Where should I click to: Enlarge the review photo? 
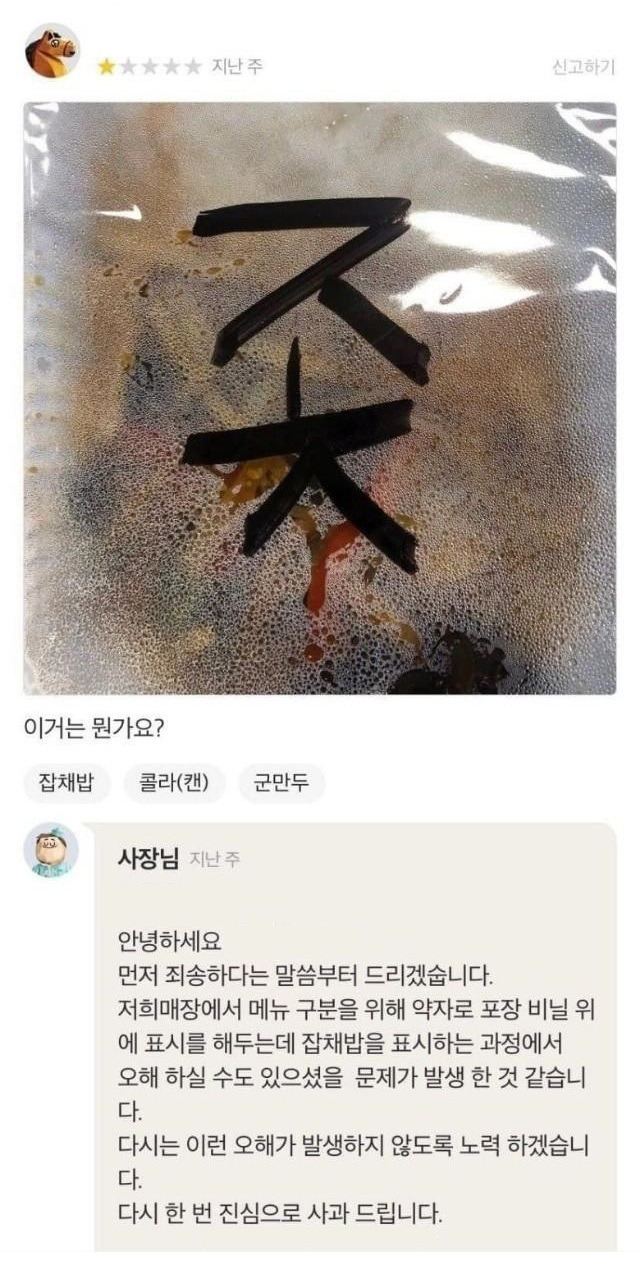(320, 398)
